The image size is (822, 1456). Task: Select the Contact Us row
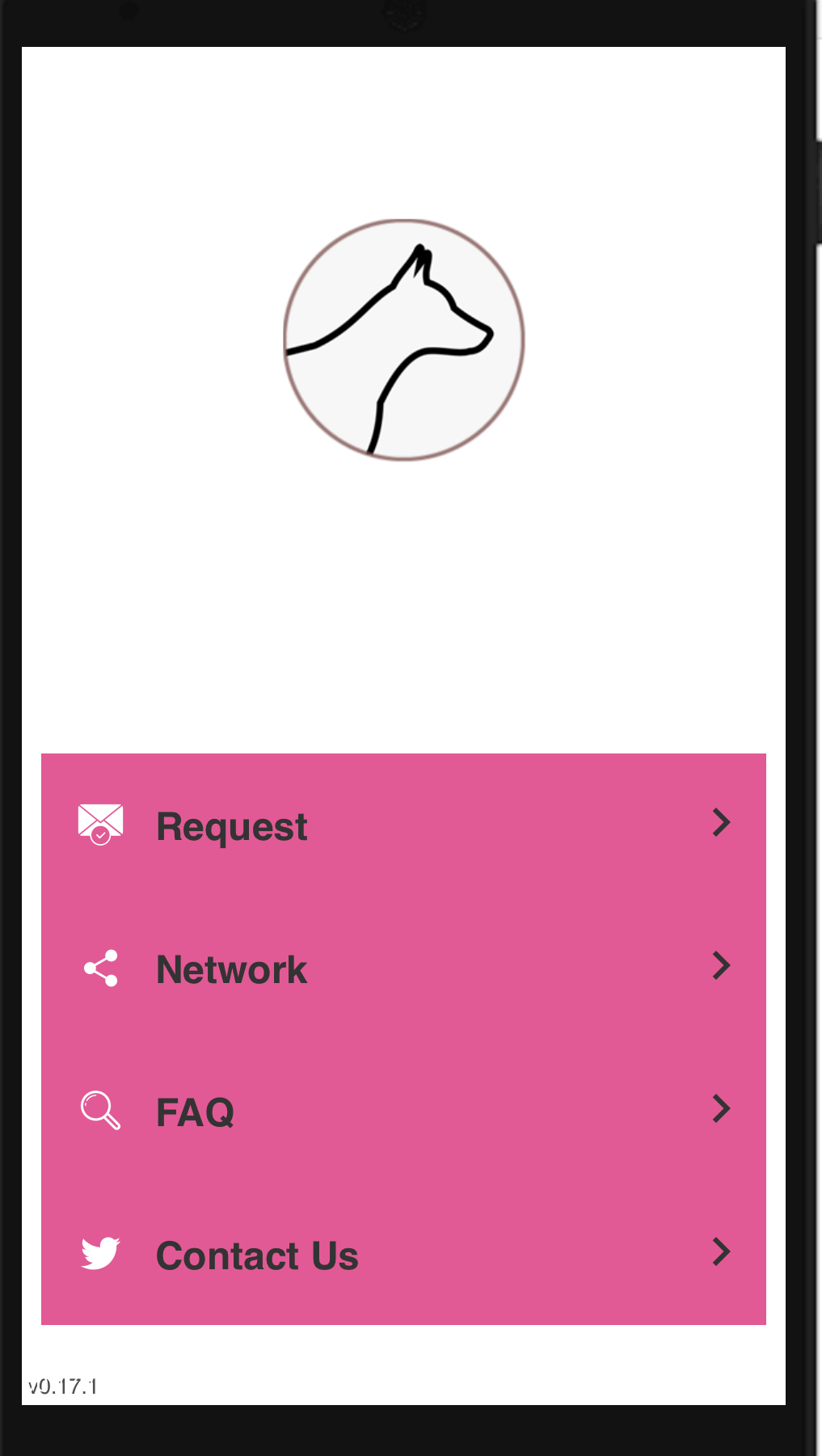[x=403, y=1254]
